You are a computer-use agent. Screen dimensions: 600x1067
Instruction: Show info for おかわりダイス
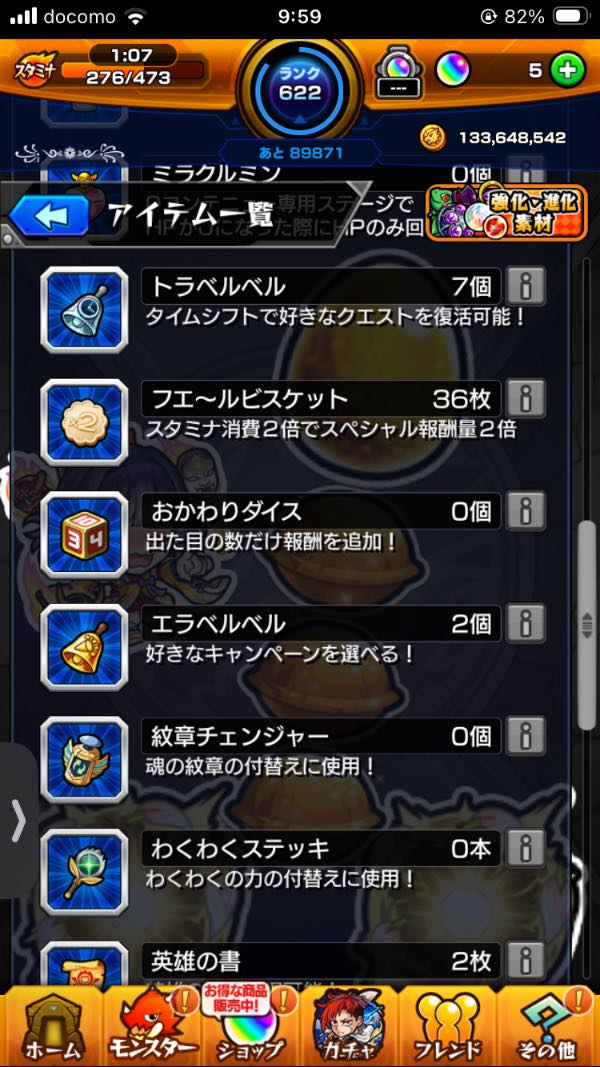(525, 512)
